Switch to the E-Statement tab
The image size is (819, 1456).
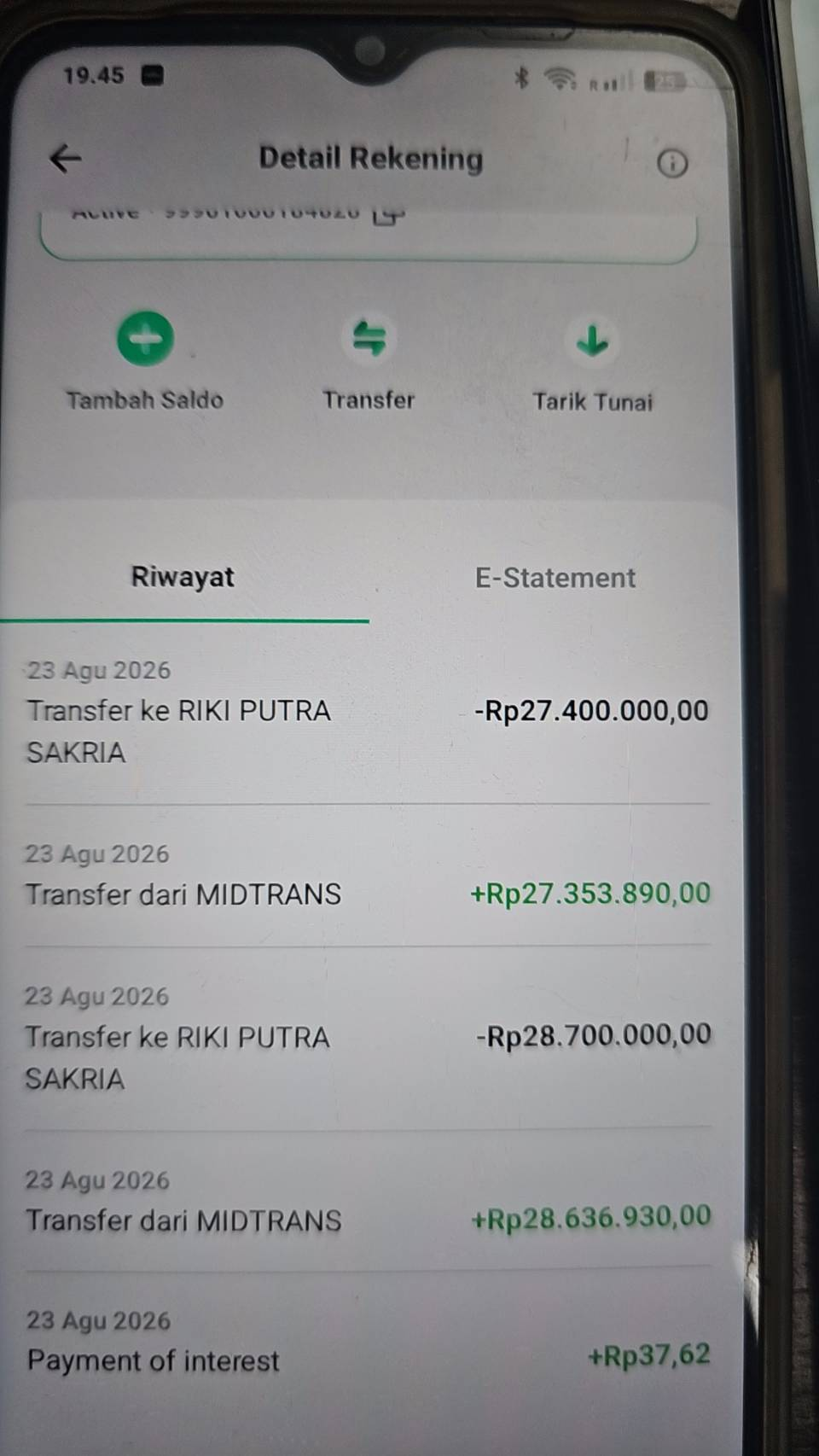(x=555, y=578)
